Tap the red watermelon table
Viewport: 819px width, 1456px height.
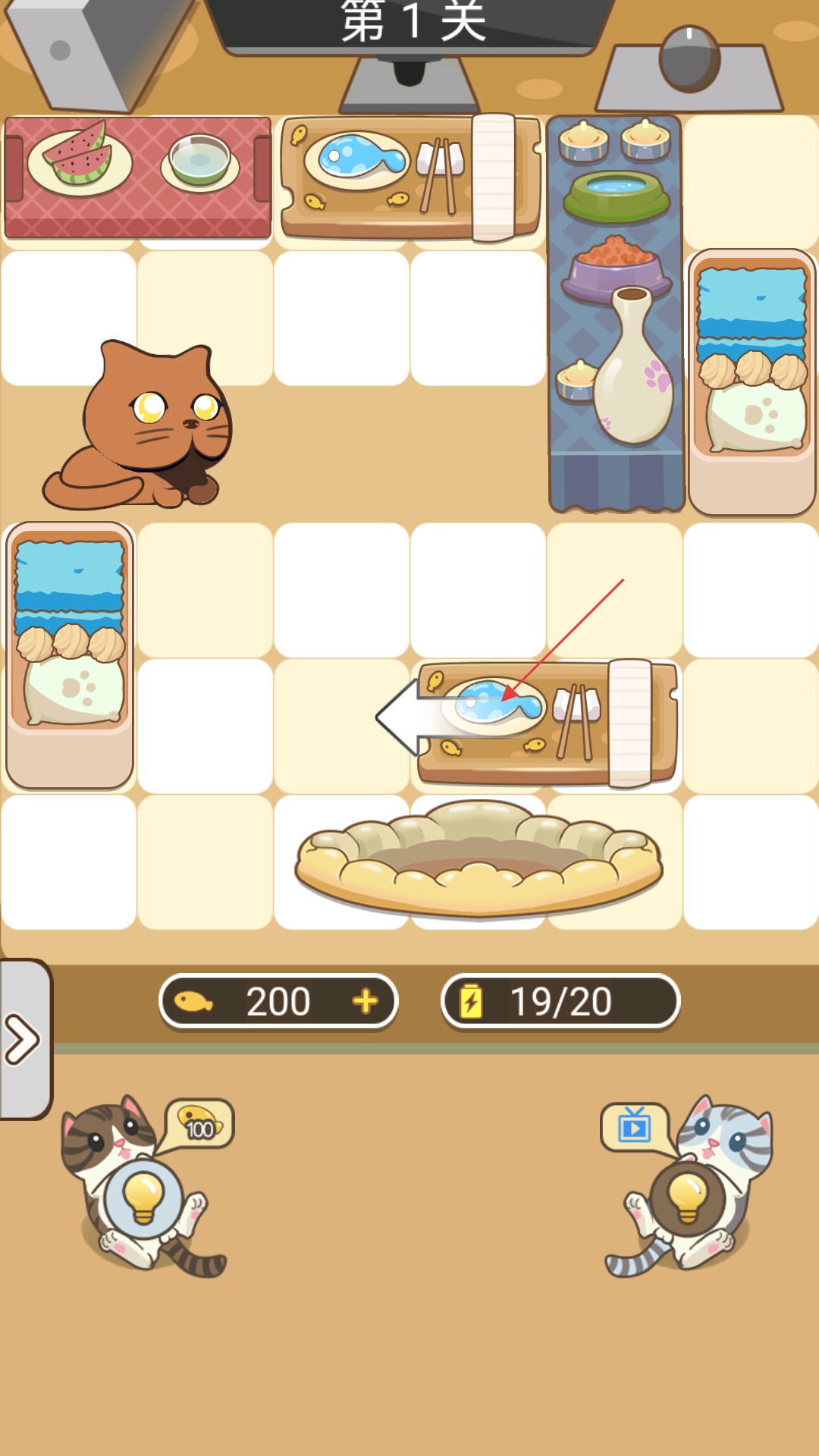coord(137,177)
